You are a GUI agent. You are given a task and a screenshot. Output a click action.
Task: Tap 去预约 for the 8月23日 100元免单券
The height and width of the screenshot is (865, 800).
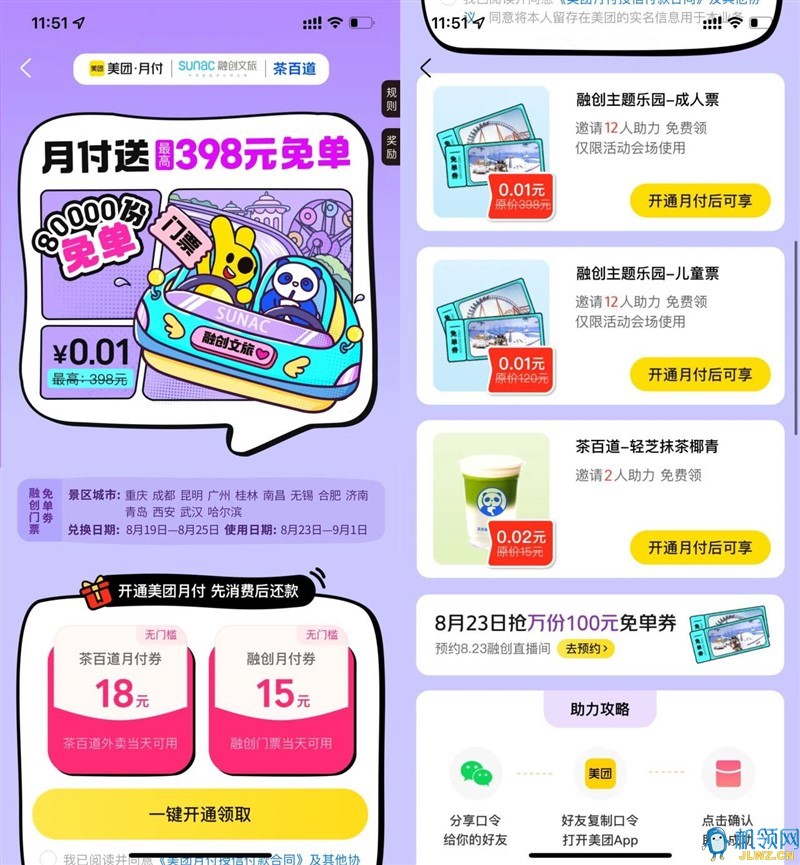click(585, 648)
